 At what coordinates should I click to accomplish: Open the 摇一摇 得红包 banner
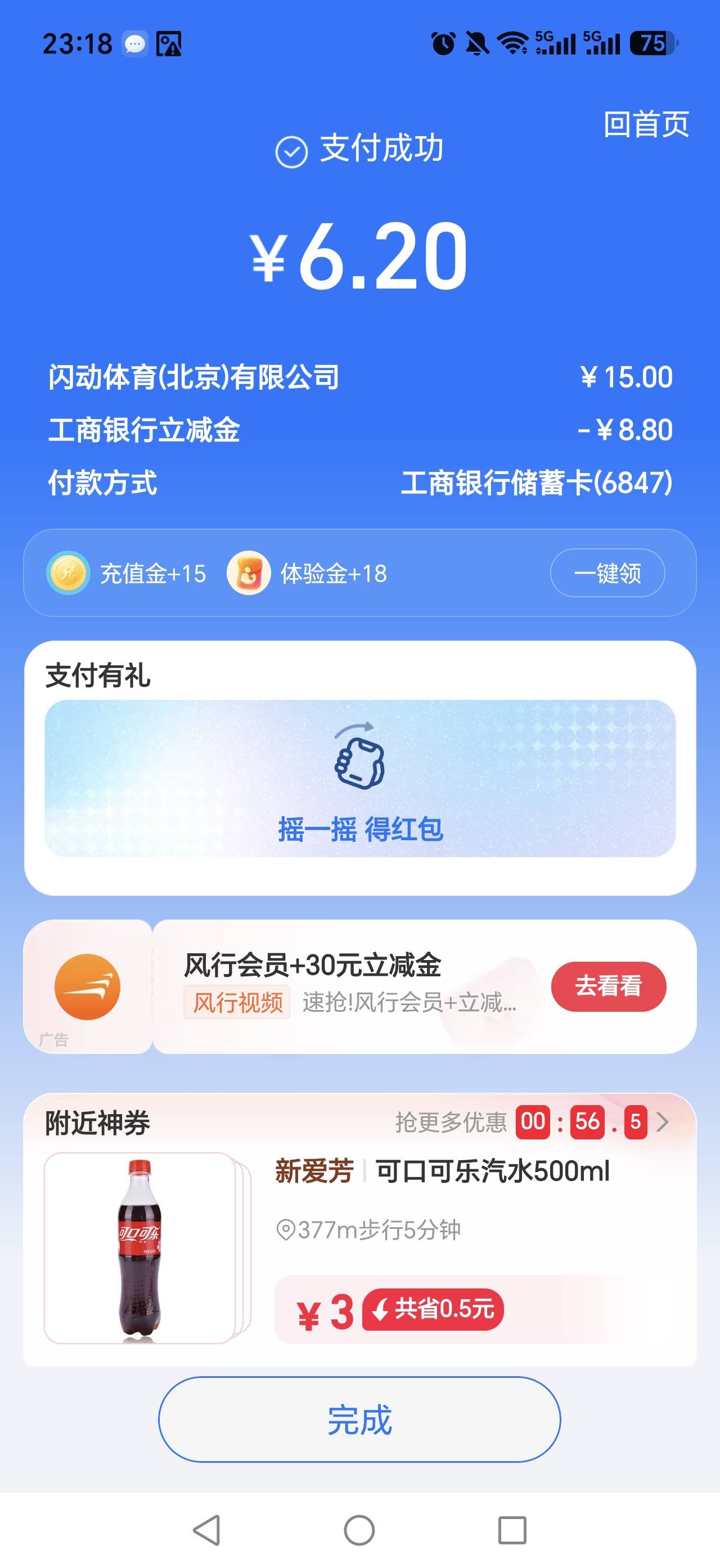point(359,778)
